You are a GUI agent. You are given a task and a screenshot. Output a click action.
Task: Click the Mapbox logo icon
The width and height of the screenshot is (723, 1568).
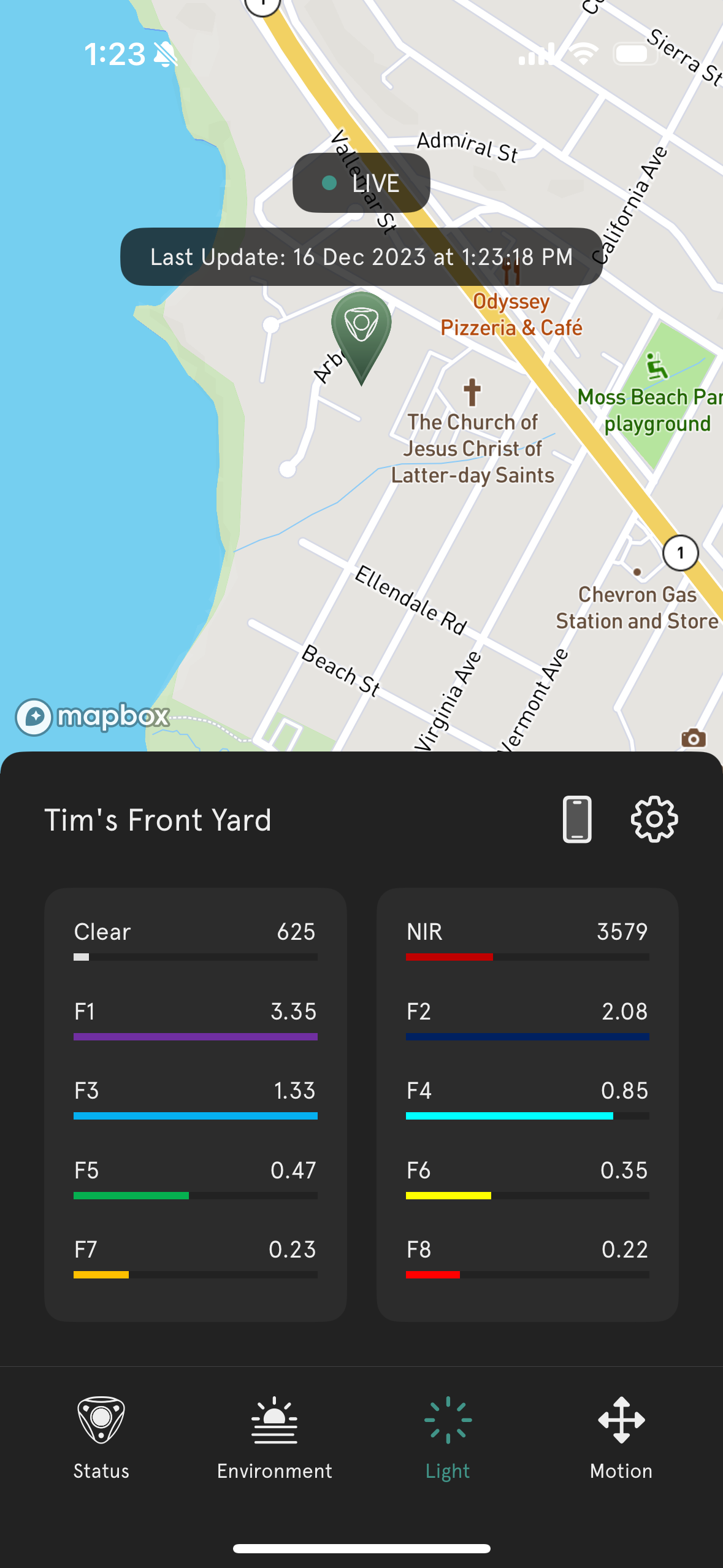(34, 716)
